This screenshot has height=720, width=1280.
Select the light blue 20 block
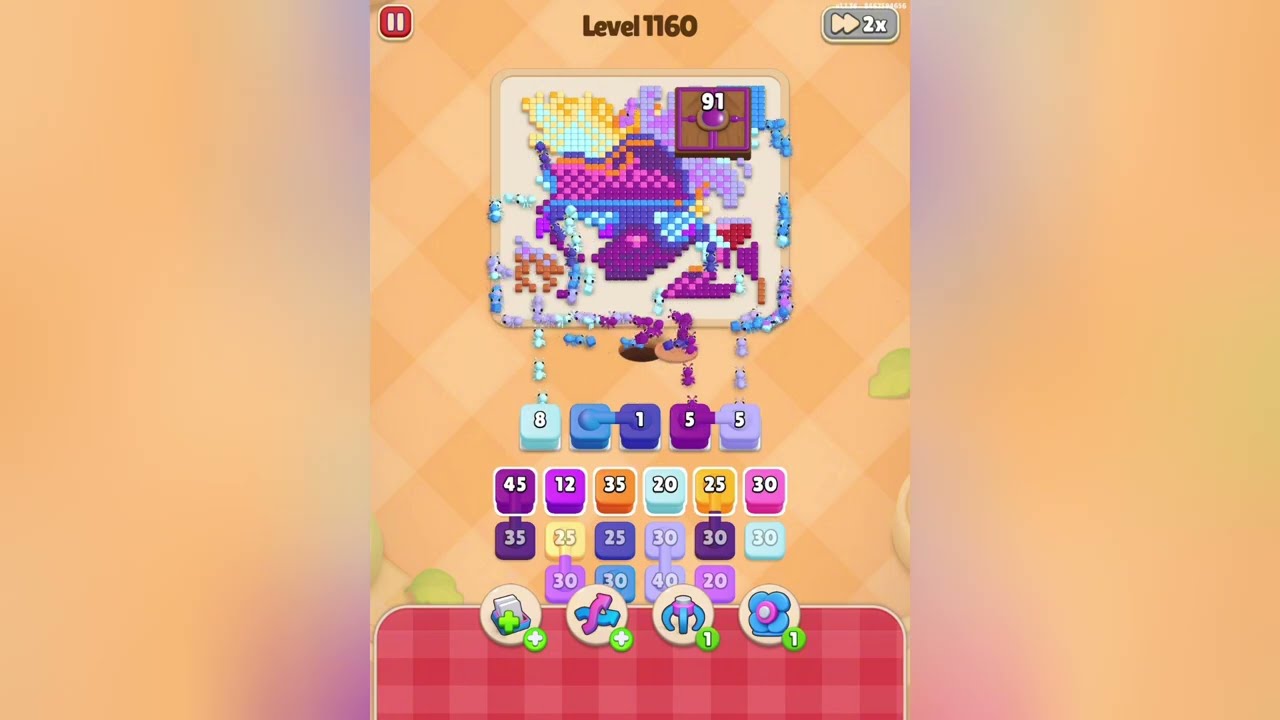pos(665,490)
